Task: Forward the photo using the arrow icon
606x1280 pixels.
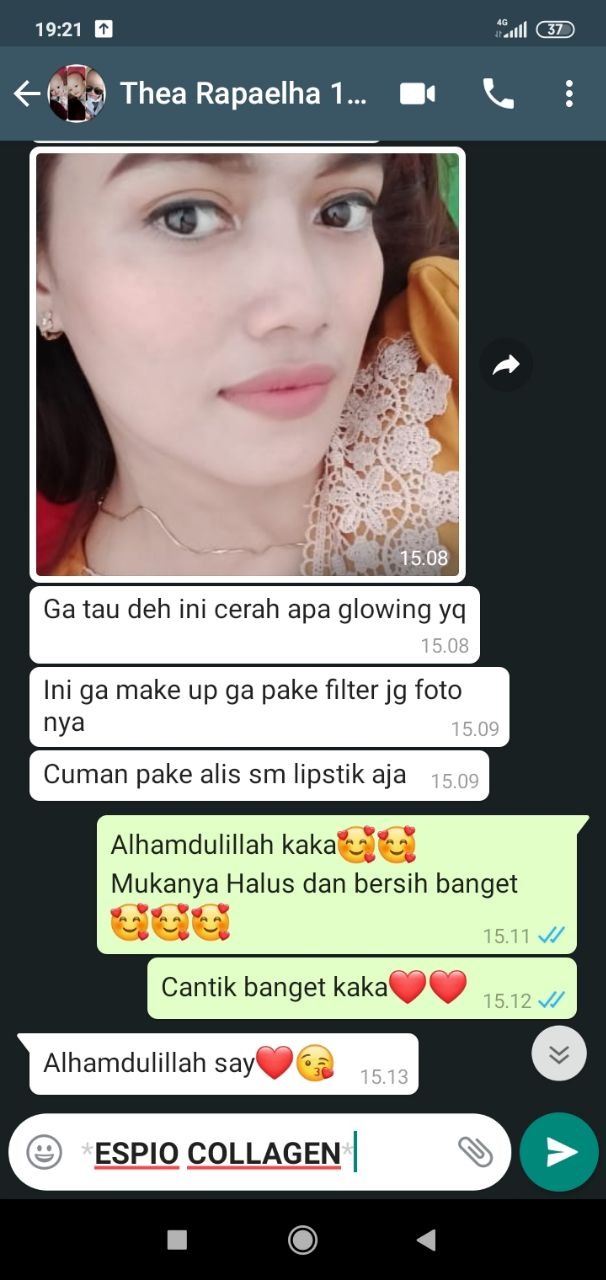Action: point(506,366)
